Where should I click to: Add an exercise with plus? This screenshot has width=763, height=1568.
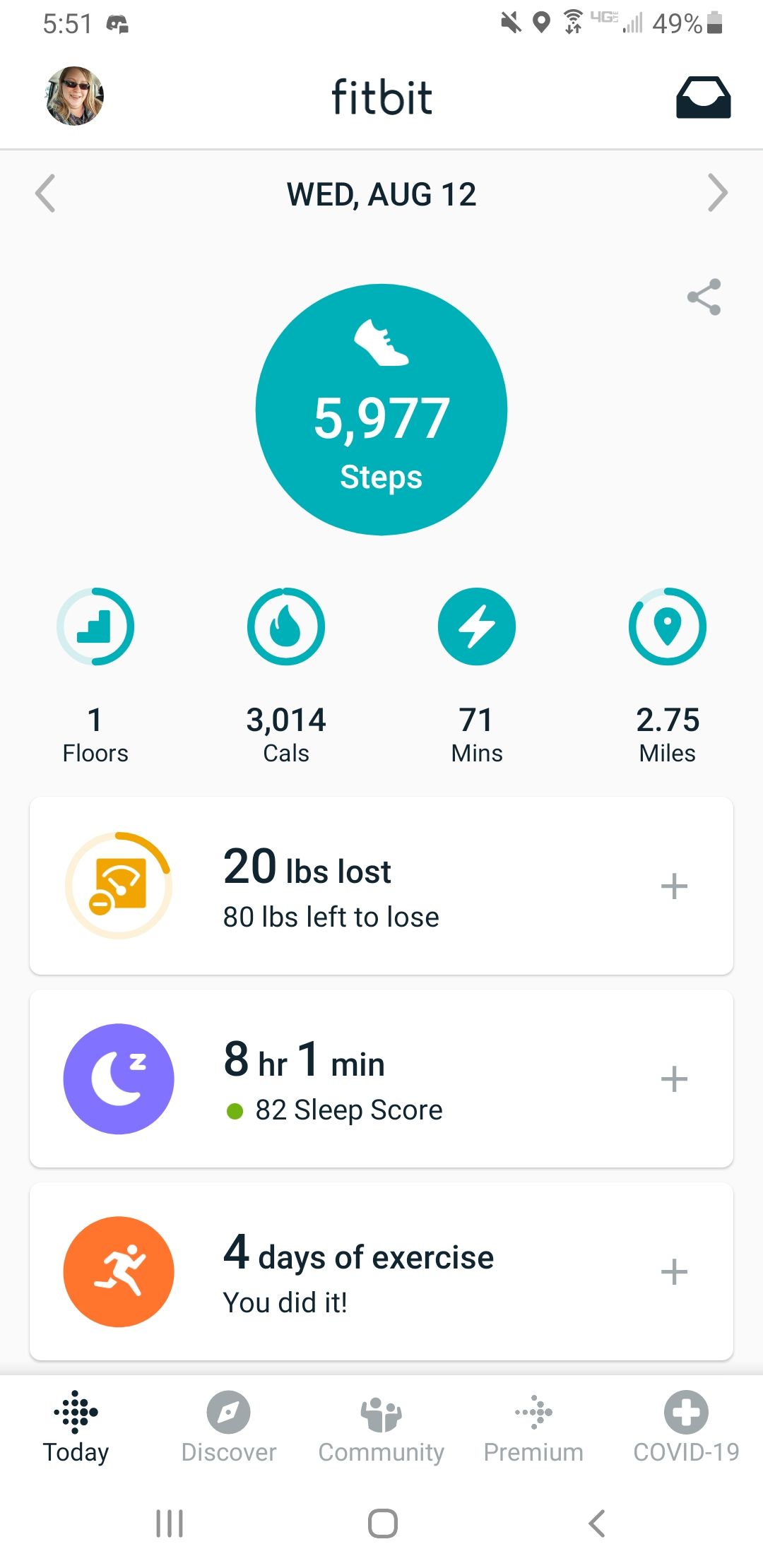coord(674,1272)
